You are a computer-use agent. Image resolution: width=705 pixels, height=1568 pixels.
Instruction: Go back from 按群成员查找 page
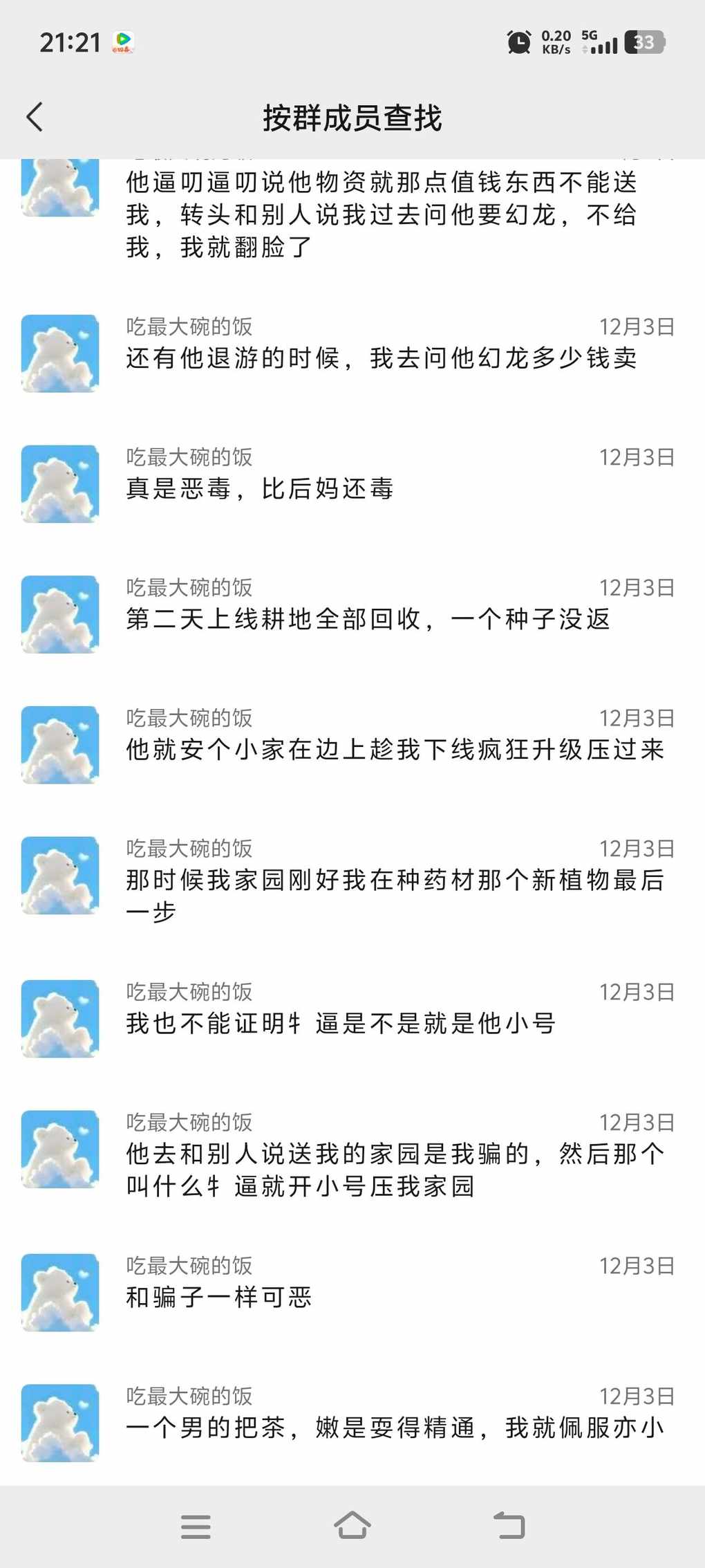(x=35, y=117)
